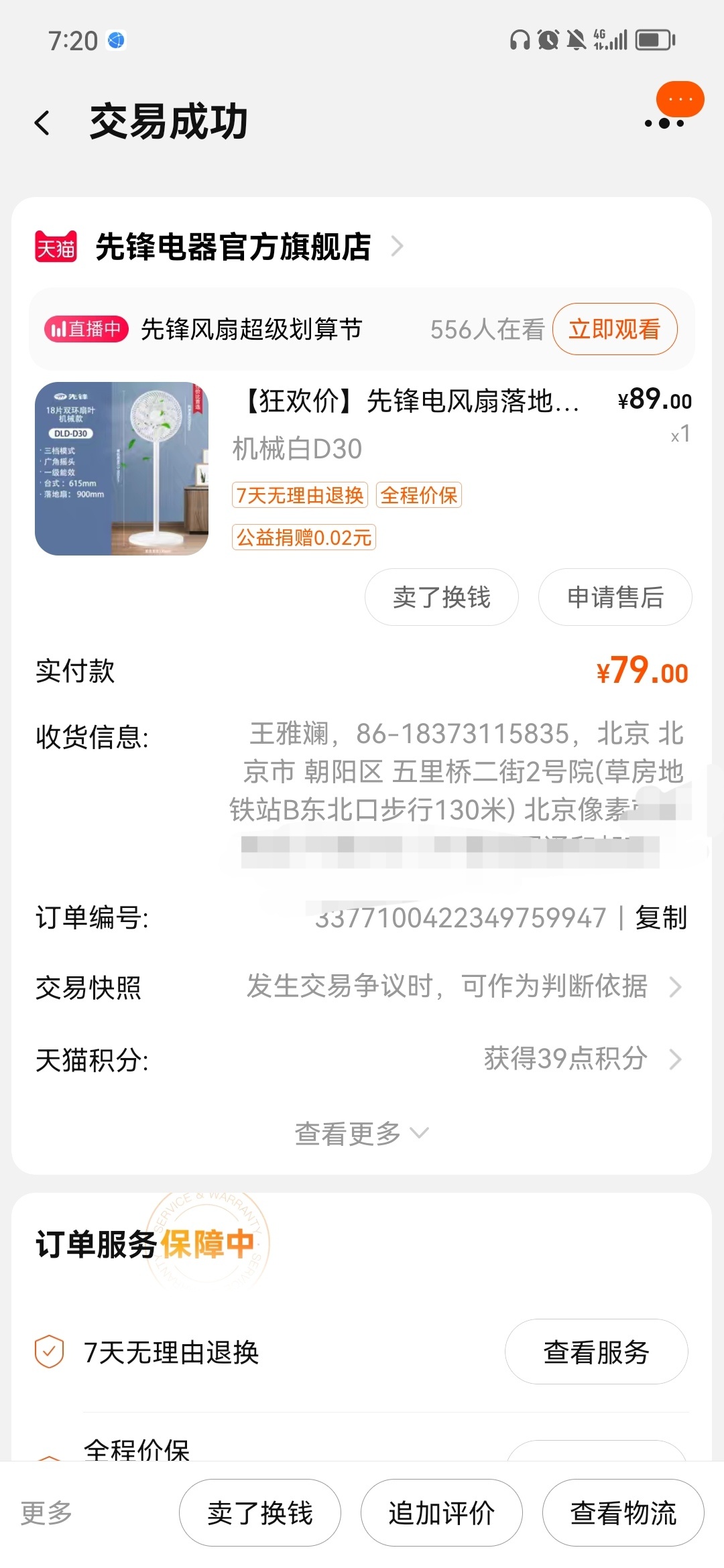Open 更多 in the bottom bar
Image resolution: width=724 pixels, height=1568 pixels.
point(46,1512)
